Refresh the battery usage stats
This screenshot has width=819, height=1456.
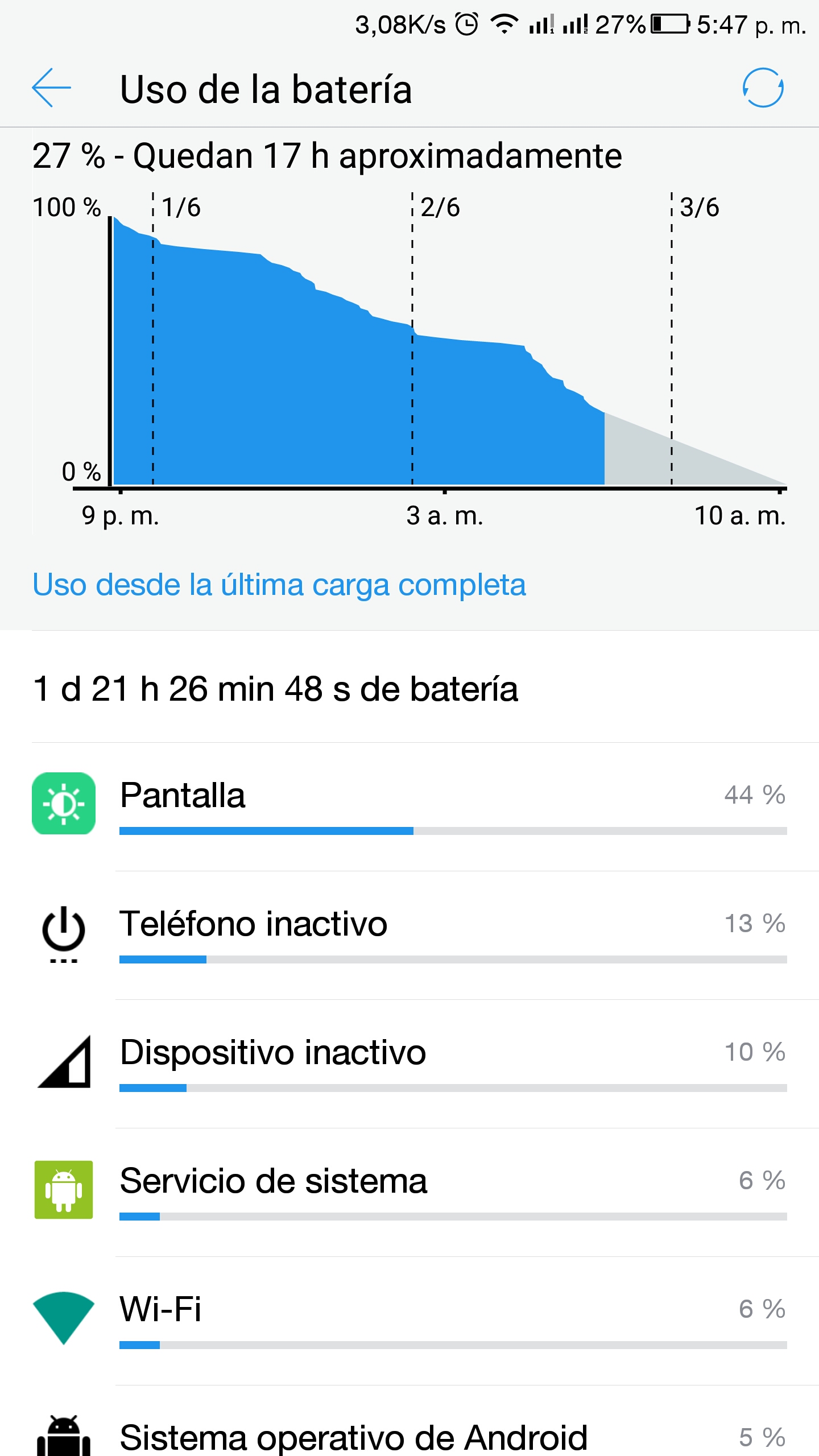tap(763, 88)
